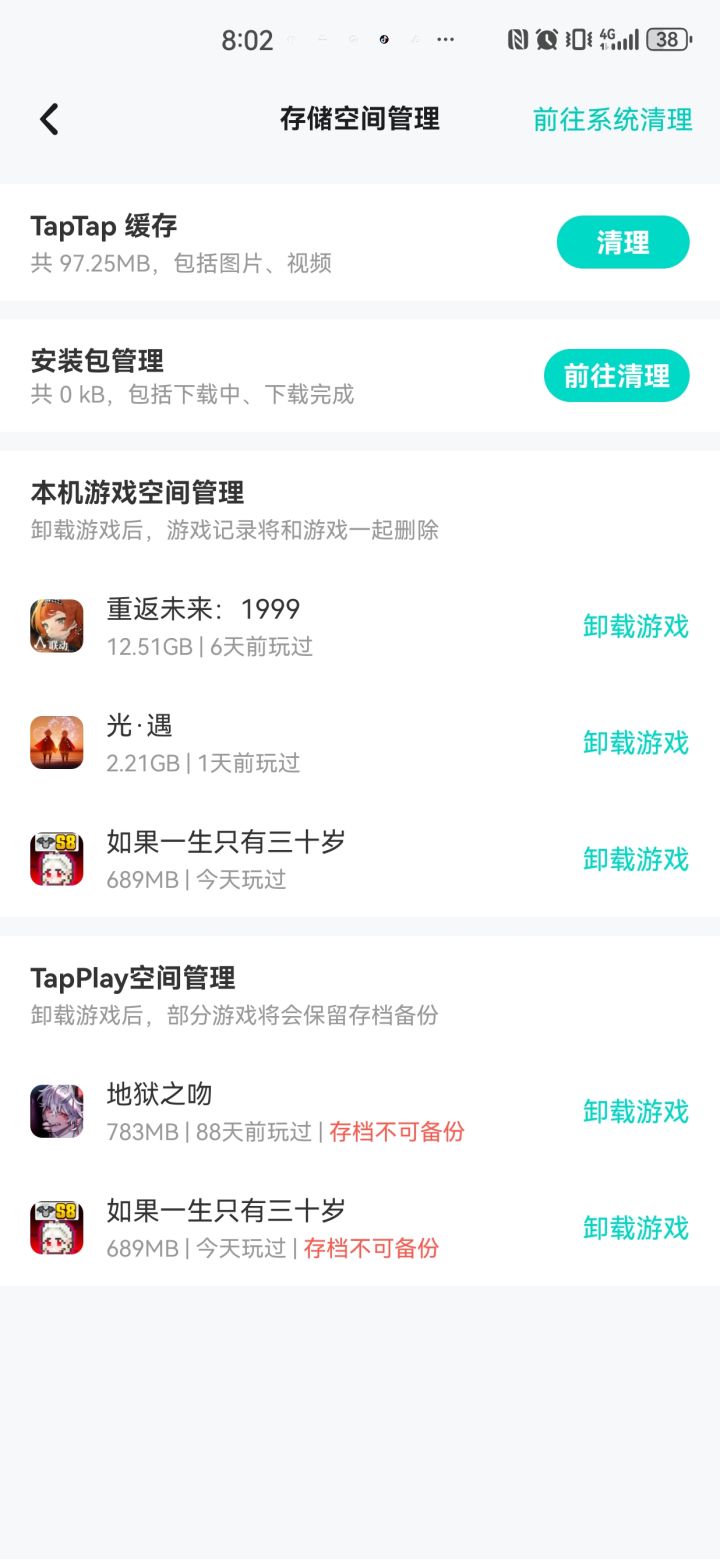The width and height of the screenshot is (720, 1559).
Task: Tap the battery indicator showing 38
Action: [664, 39]
